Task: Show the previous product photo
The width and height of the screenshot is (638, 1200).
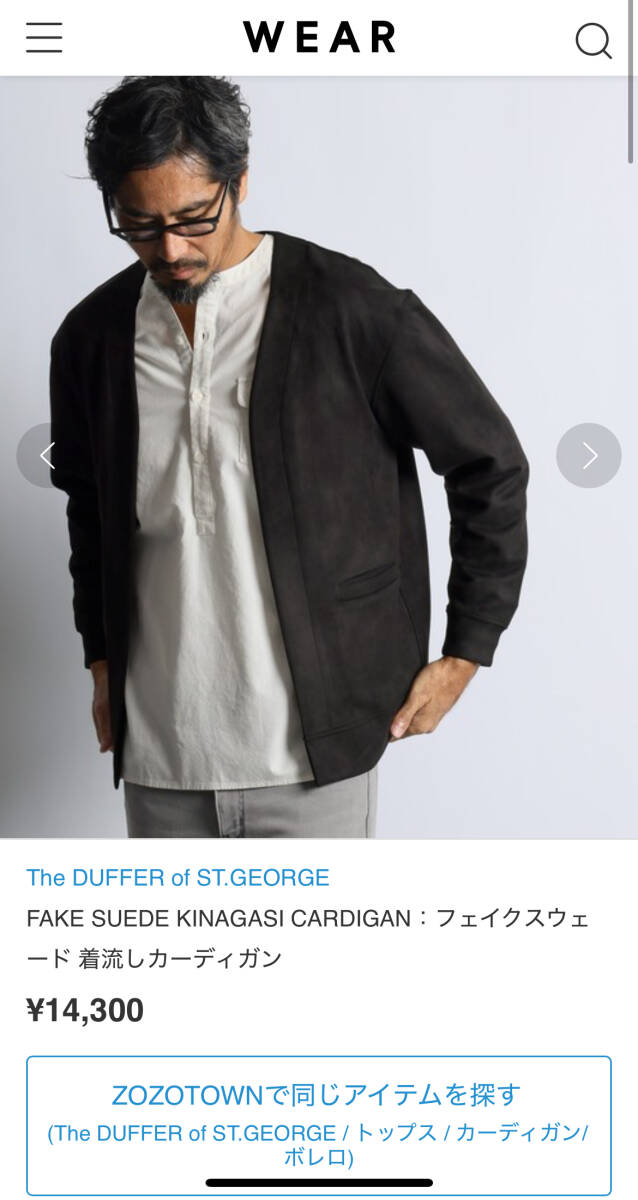Action: coord(46,456)
